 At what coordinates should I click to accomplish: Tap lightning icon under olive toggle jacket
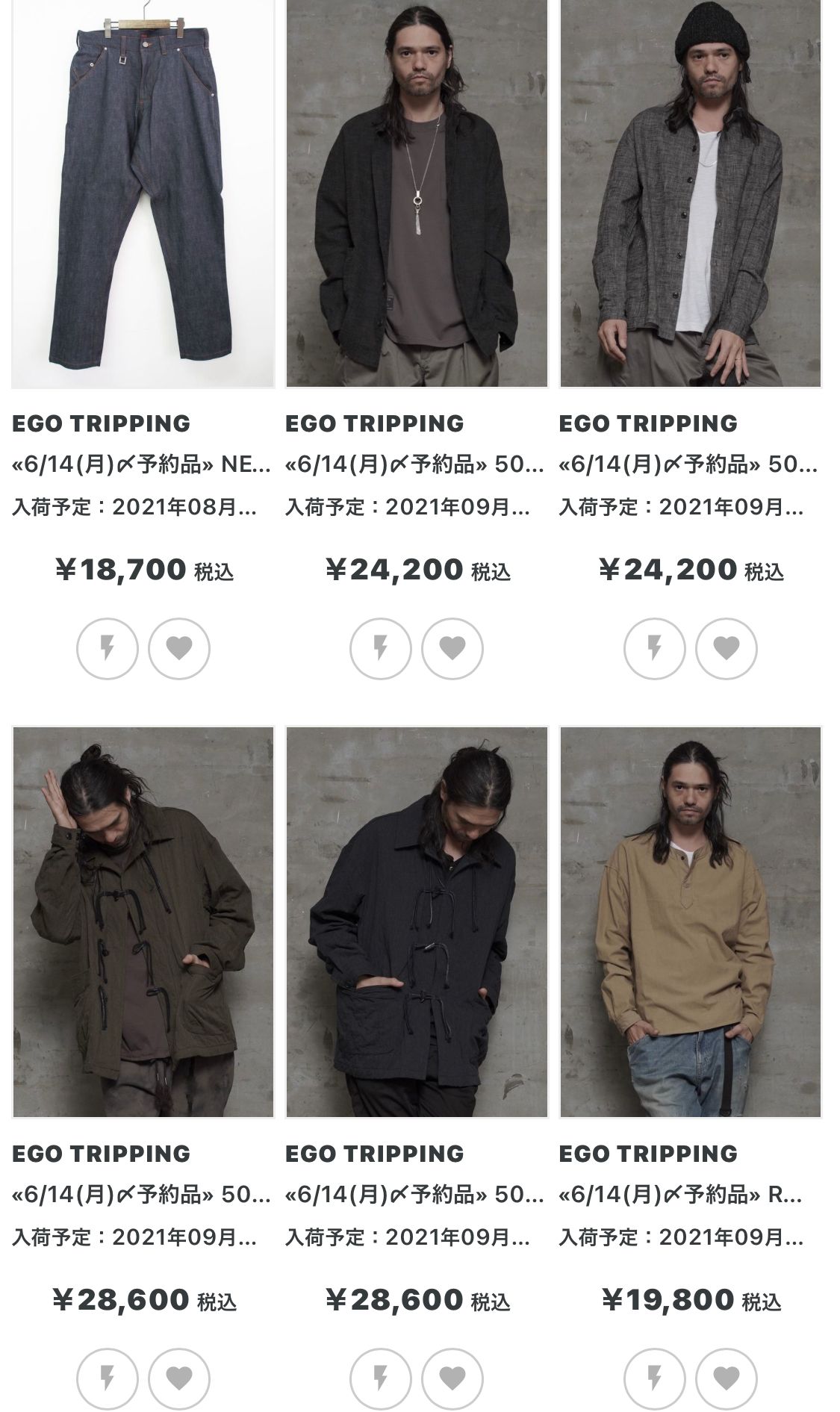(108, 1378)
